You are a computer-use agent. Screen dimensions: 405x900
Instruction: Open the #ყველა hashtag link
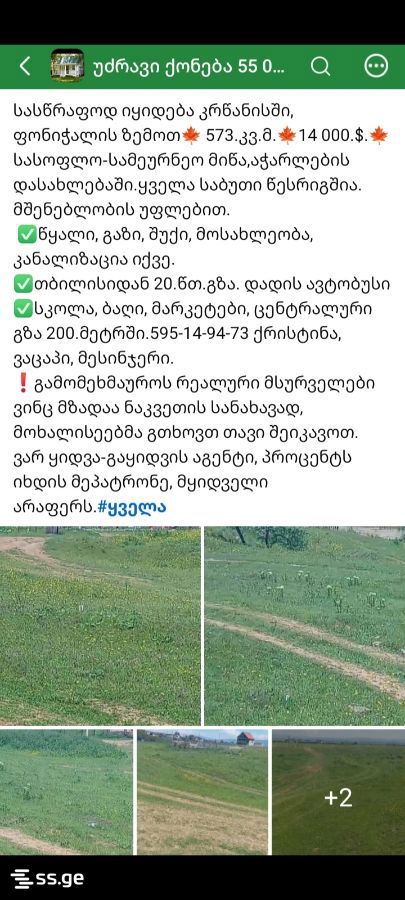133,507
